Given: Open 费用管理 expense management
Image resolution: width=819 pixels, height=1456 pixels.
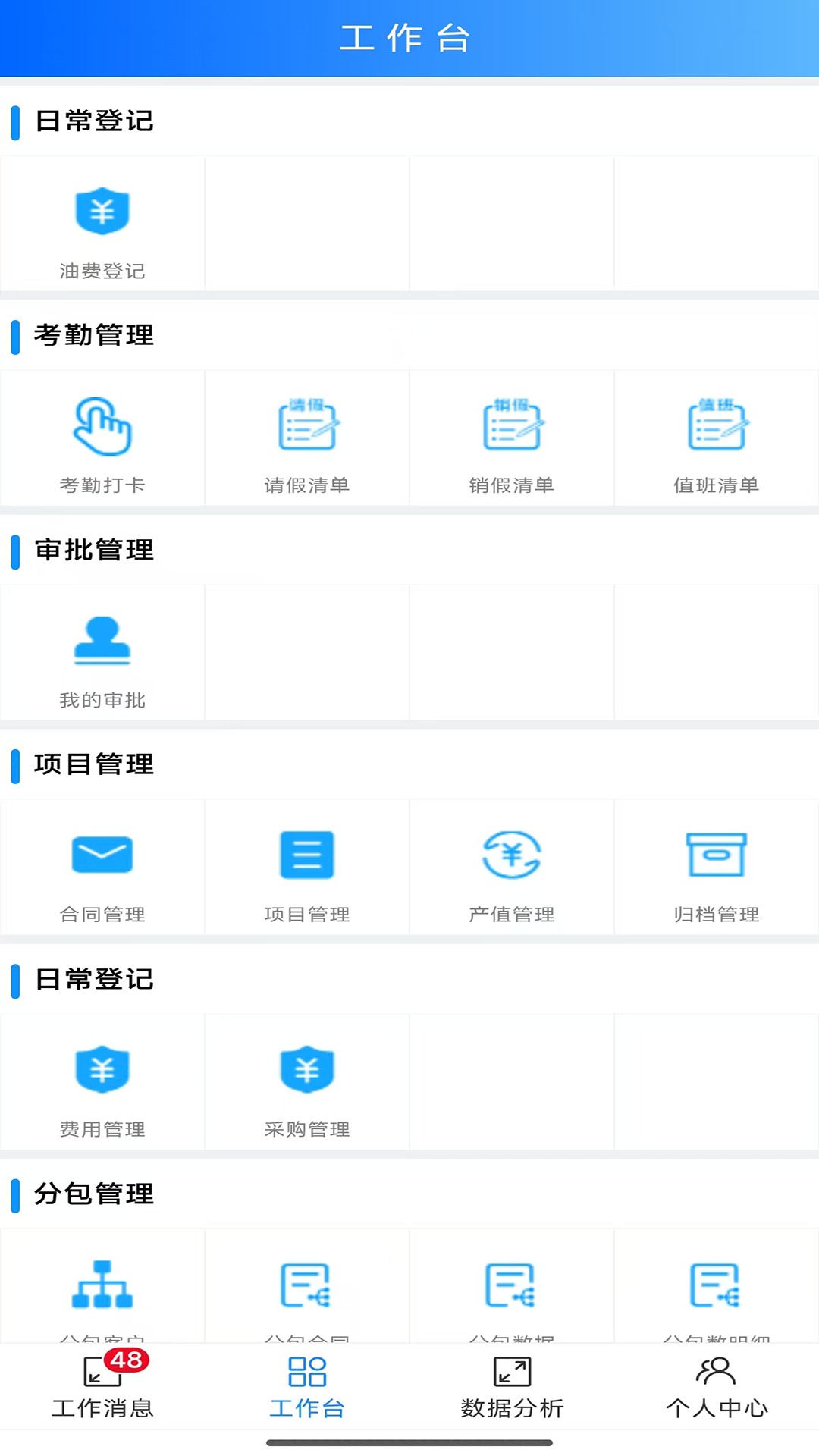Looking at the screenshot, I should (x=102, y=1085).
